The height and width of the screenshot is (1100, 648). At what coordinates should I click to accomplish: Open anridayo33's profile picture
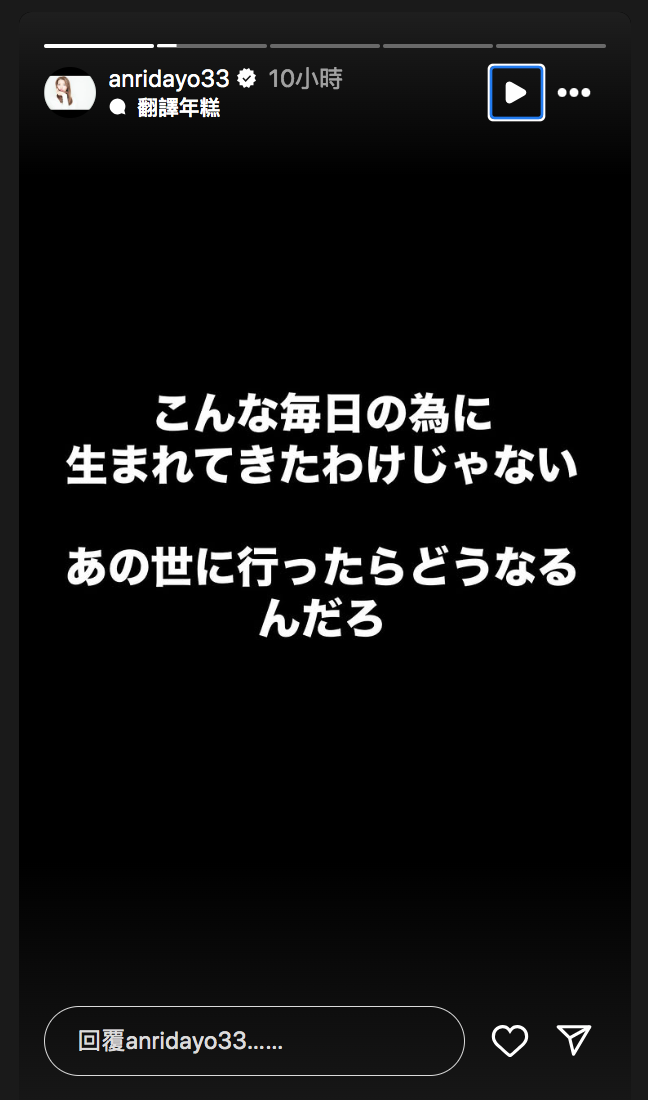tap(70, 92)
